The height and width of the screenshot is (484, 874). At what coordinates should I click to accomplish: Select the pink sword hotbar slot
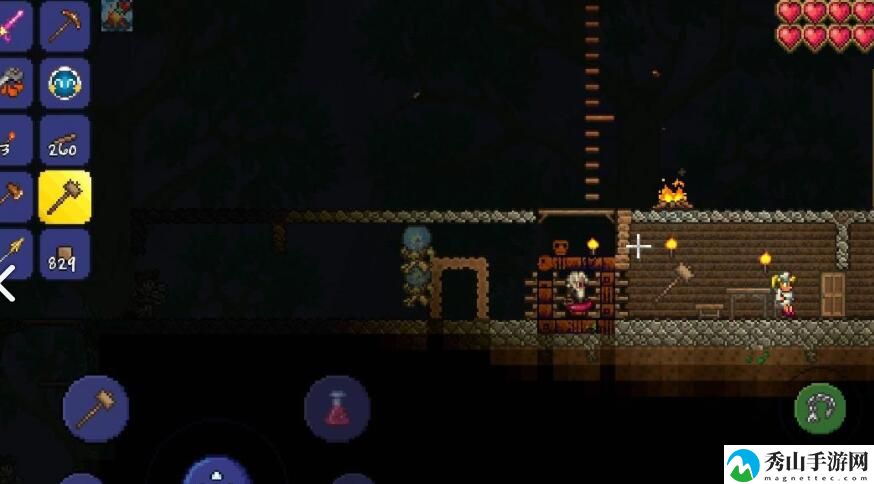[12, 25]
